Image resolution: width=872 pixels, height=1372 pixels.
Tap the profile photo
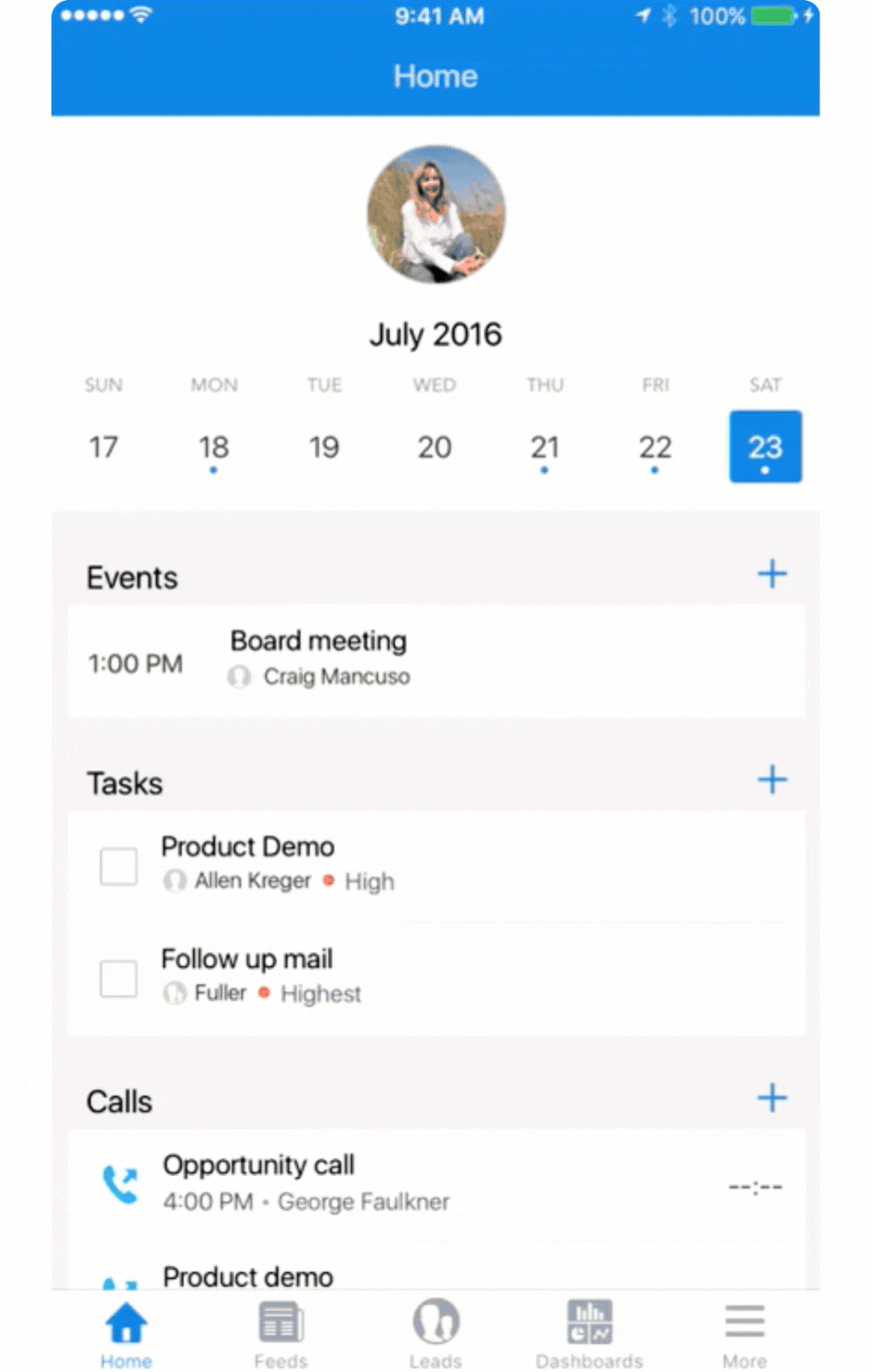pyautogui.click(x=436, y=215)
